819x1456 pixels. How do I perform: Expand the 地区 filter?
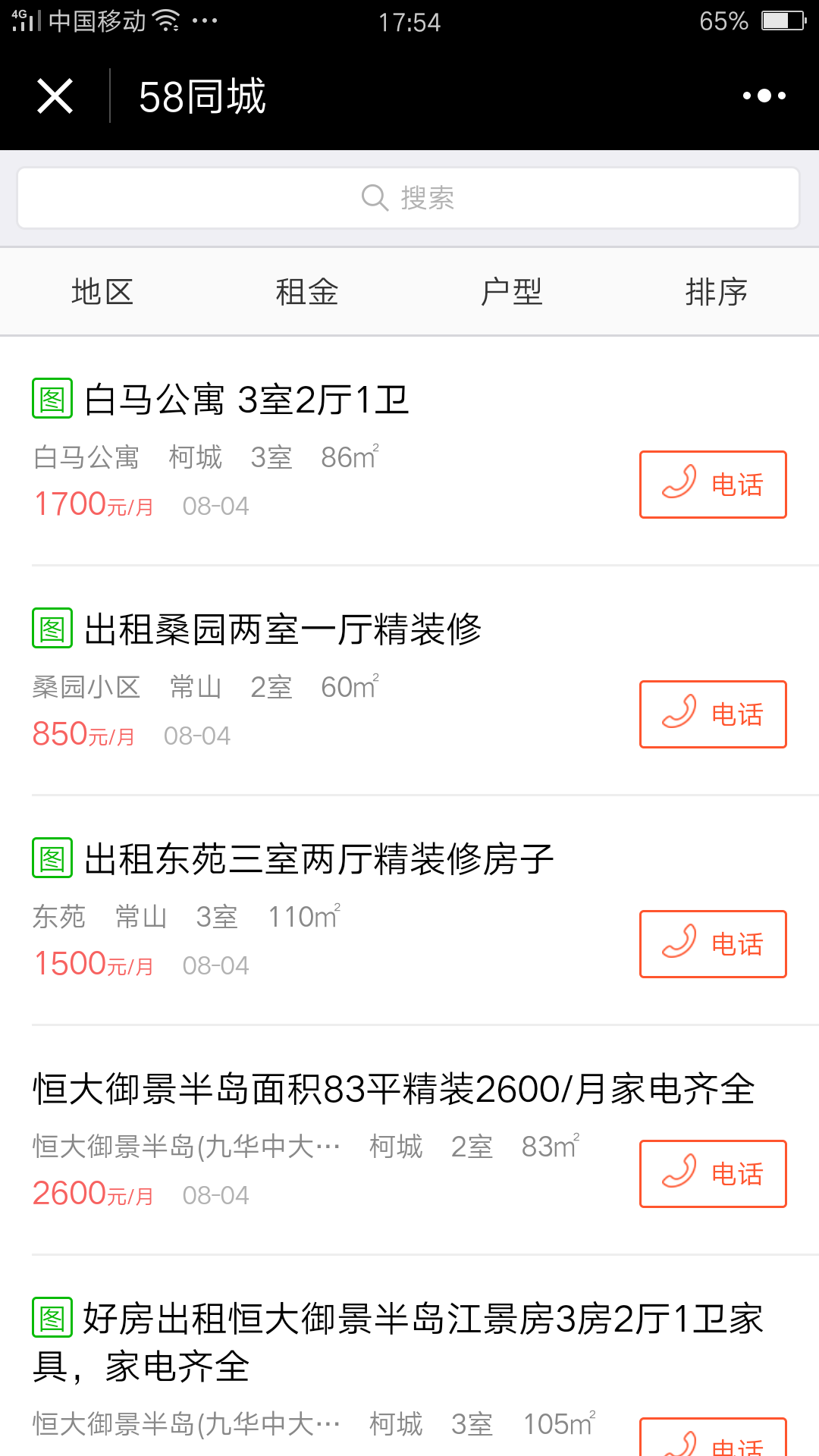[102, 292]
